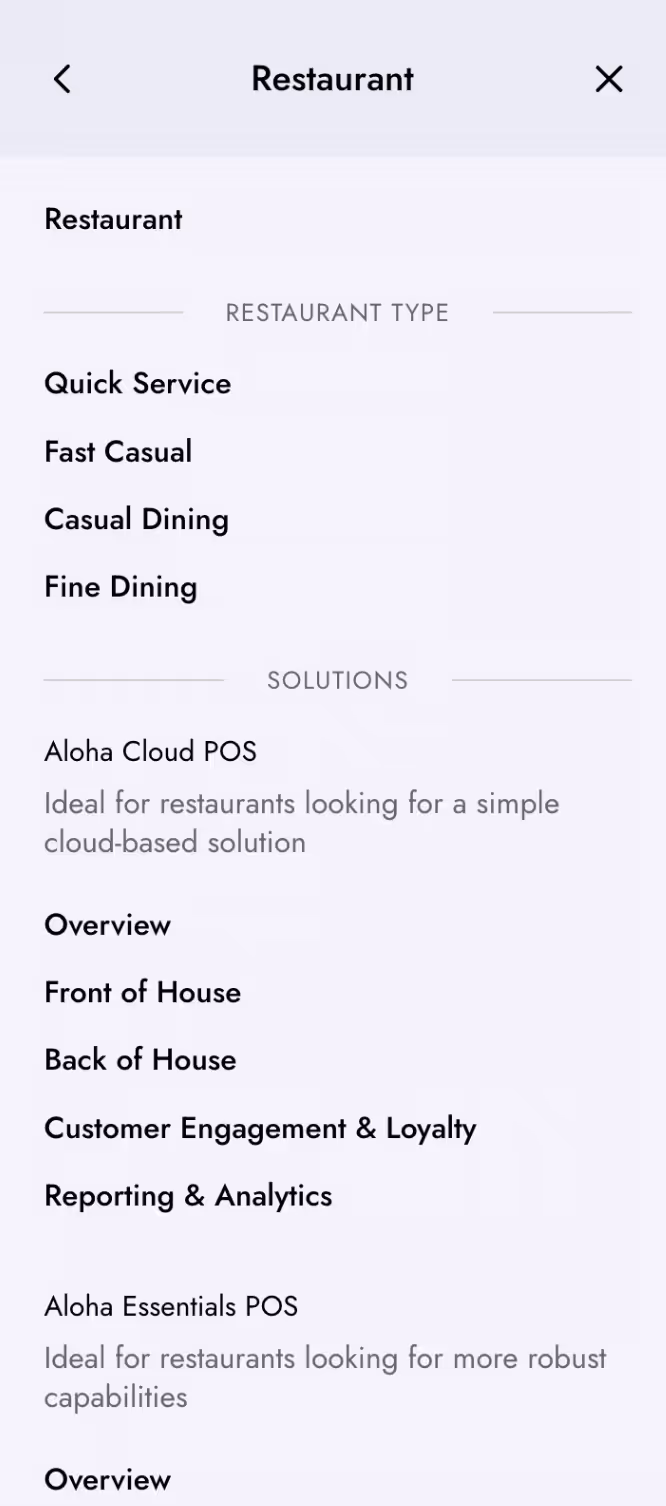This screenshot has height=1506, width=666.
Task: Open the Front of House link
Action: click(x=142, y=992)
